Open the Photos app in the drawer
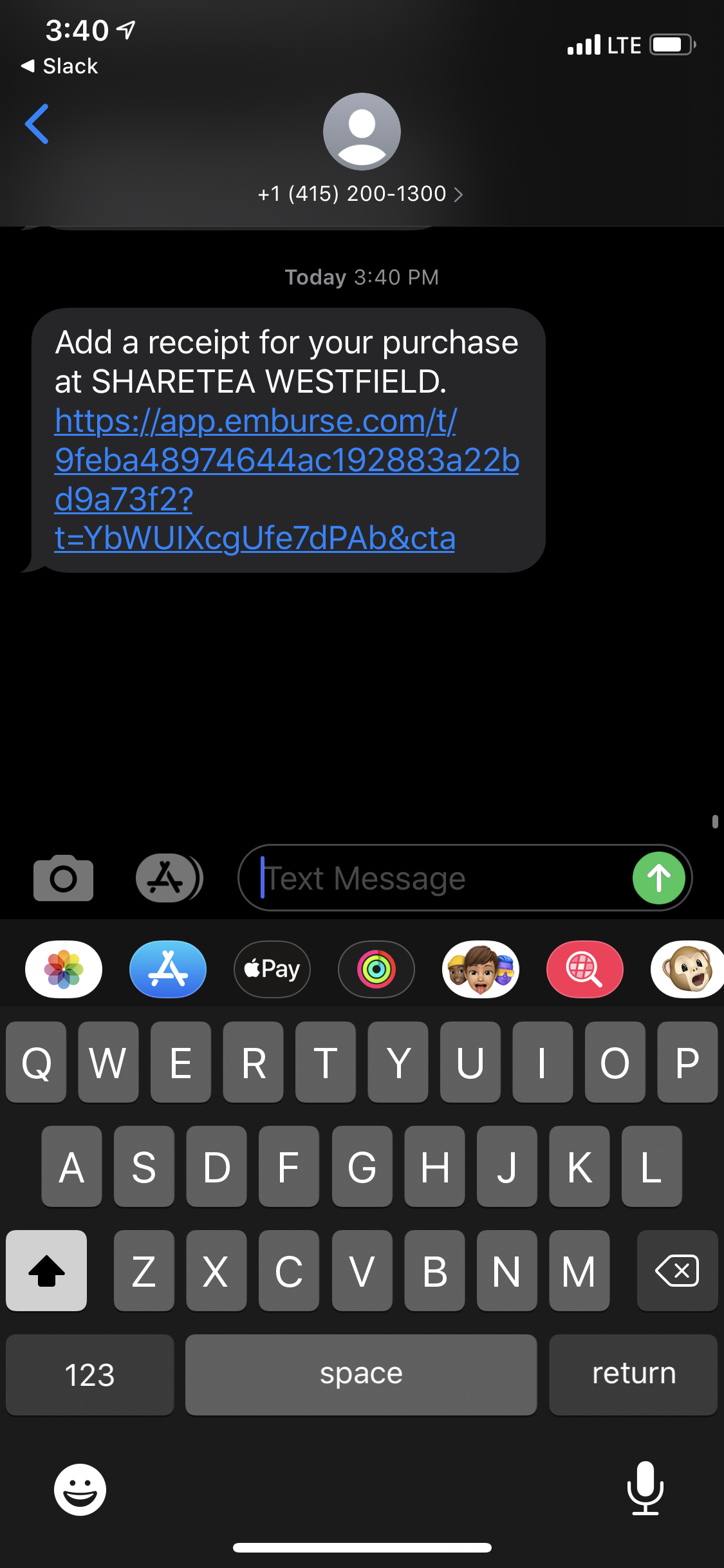This screenshot has width=724, height=1568. 64,969
